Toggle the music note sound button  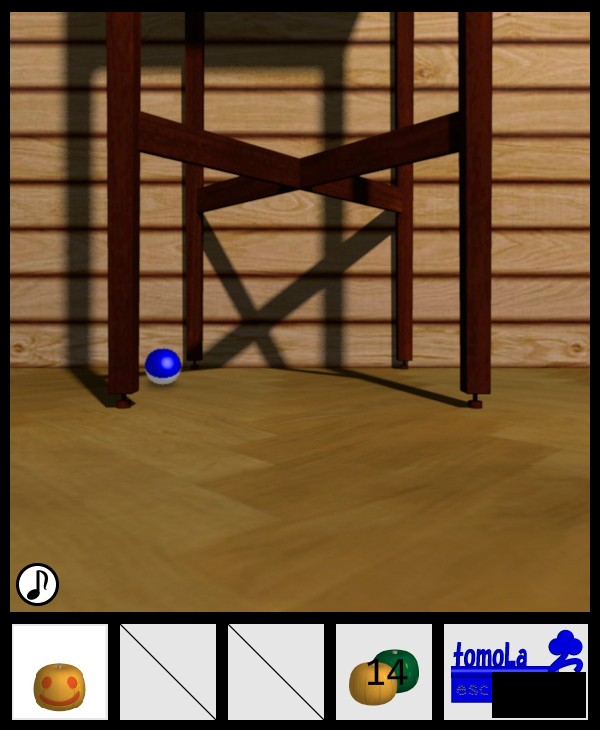[37, 584]
